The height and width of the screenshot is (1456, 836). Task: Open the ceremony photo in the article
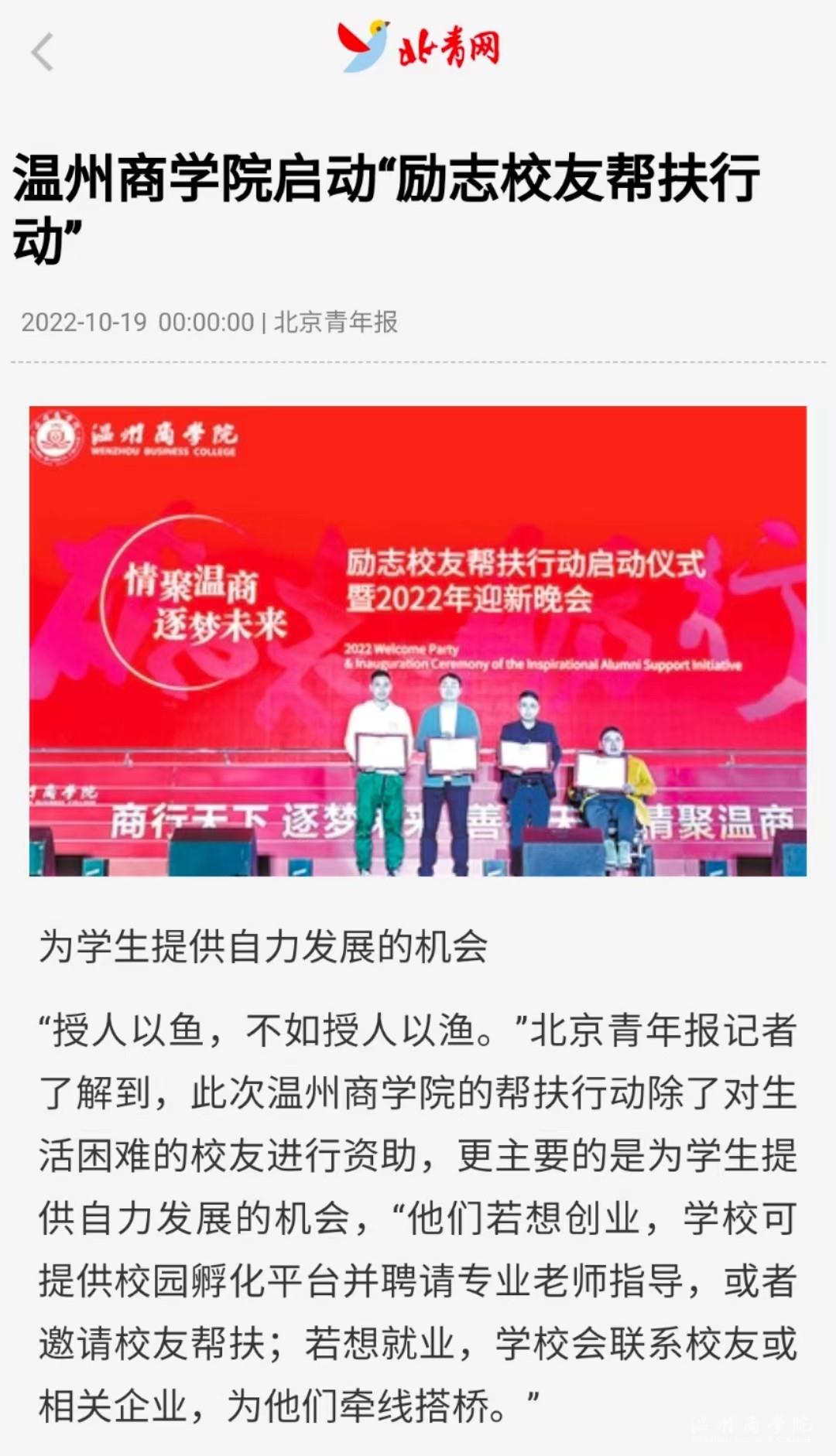418,641
